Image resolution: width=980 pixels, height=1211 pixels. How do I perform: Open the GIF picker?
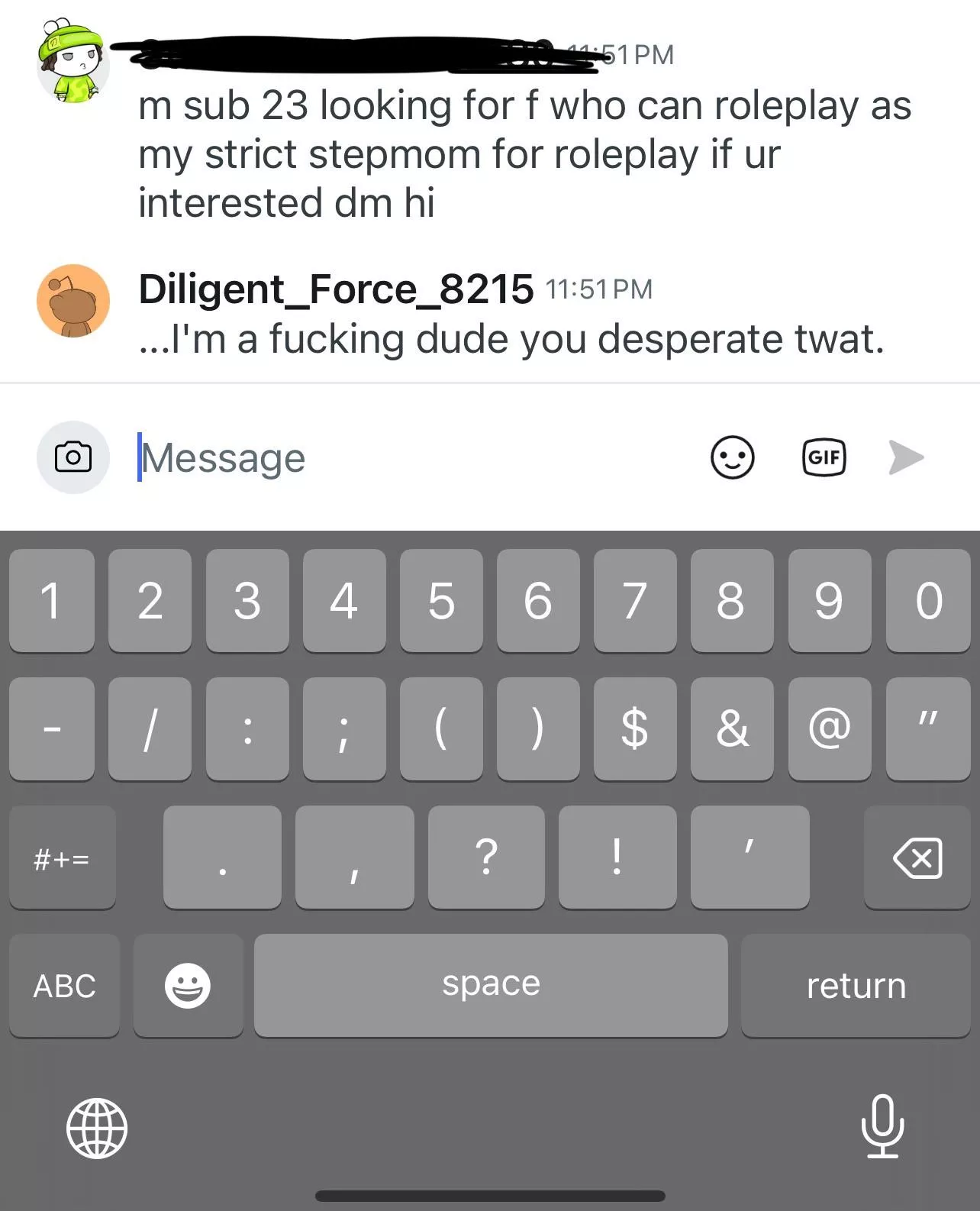824,457
